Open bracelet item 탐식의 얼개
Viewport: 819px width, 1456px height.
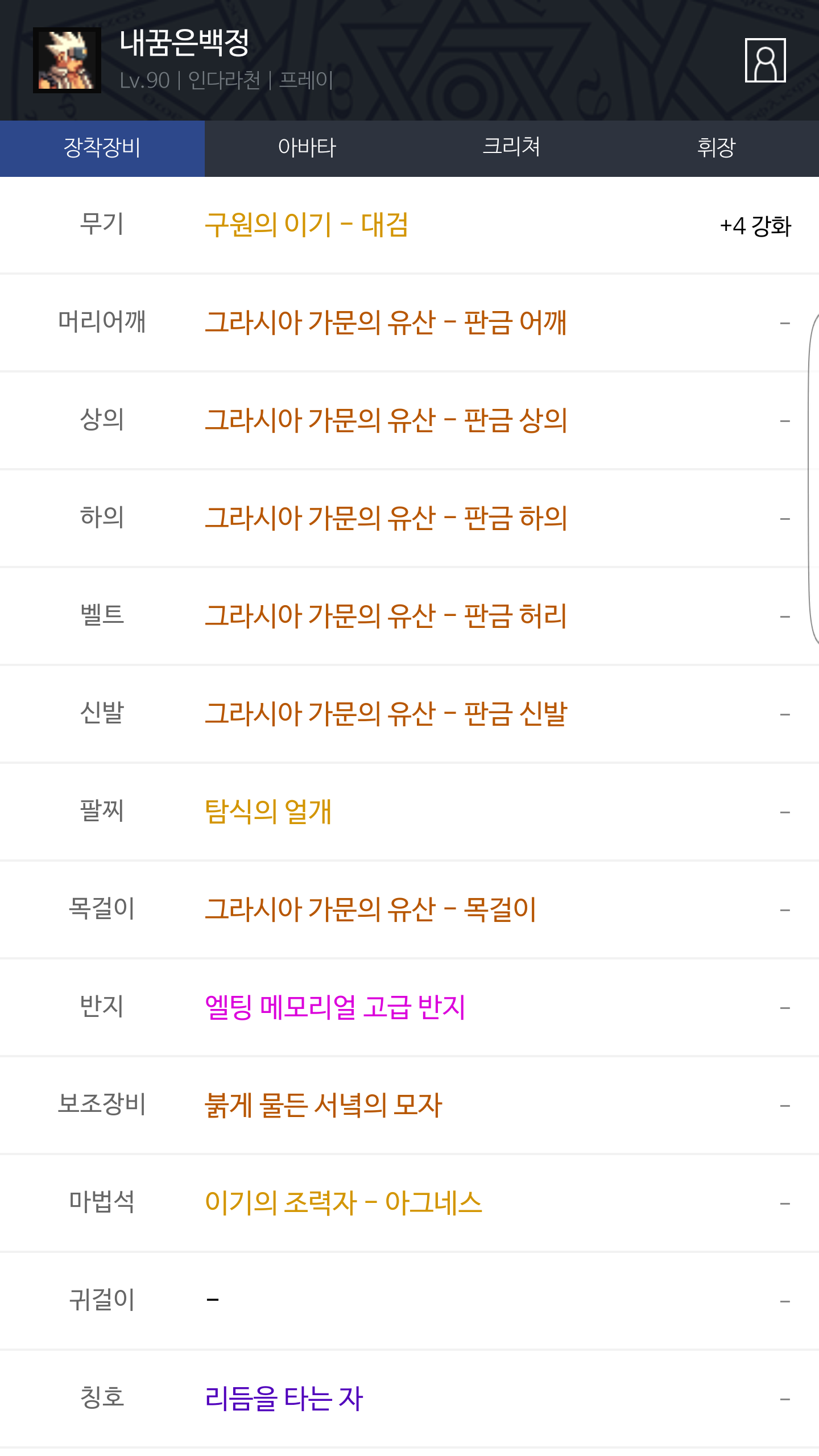(x=268, y=812)
